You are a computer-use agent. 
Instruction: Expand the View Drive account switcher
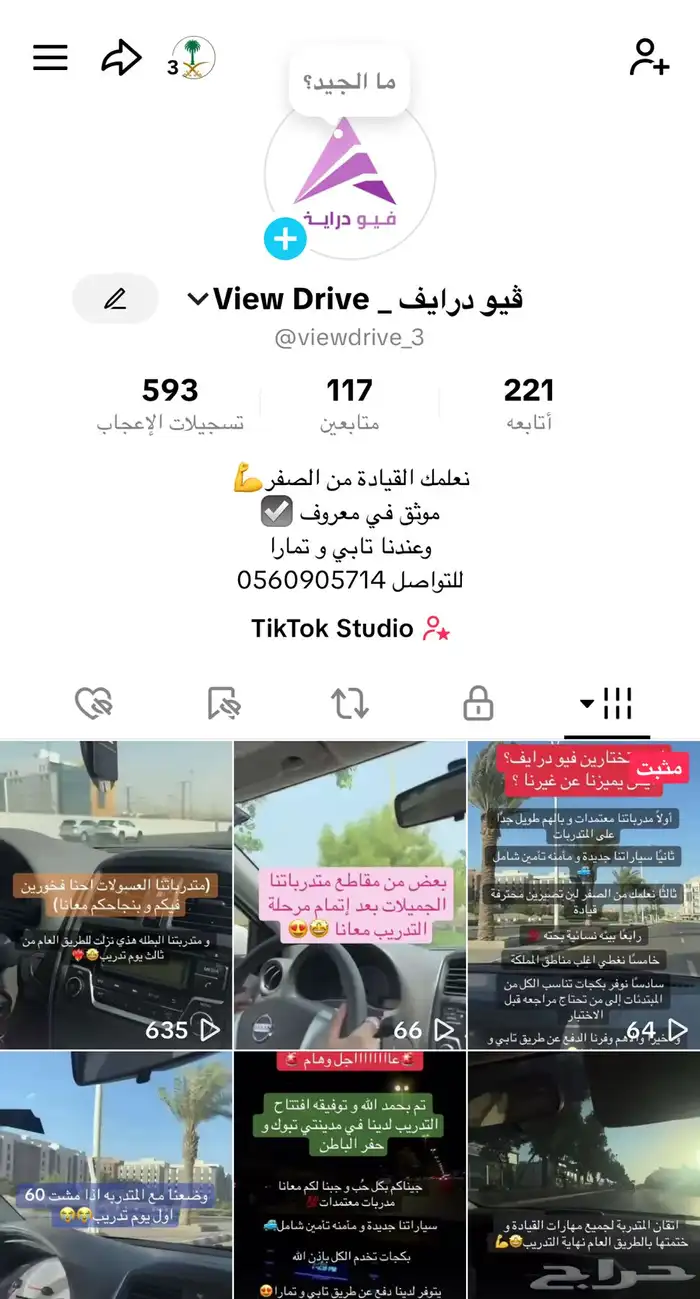(x=199, y=298)
